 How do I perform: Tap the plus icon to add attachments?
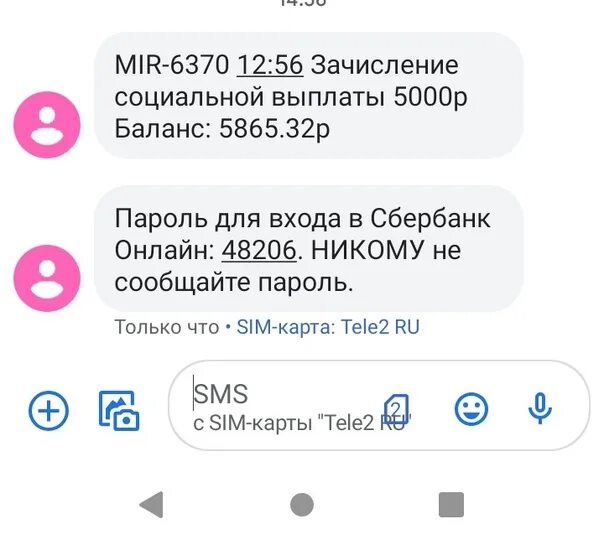(x=48, y=409)
